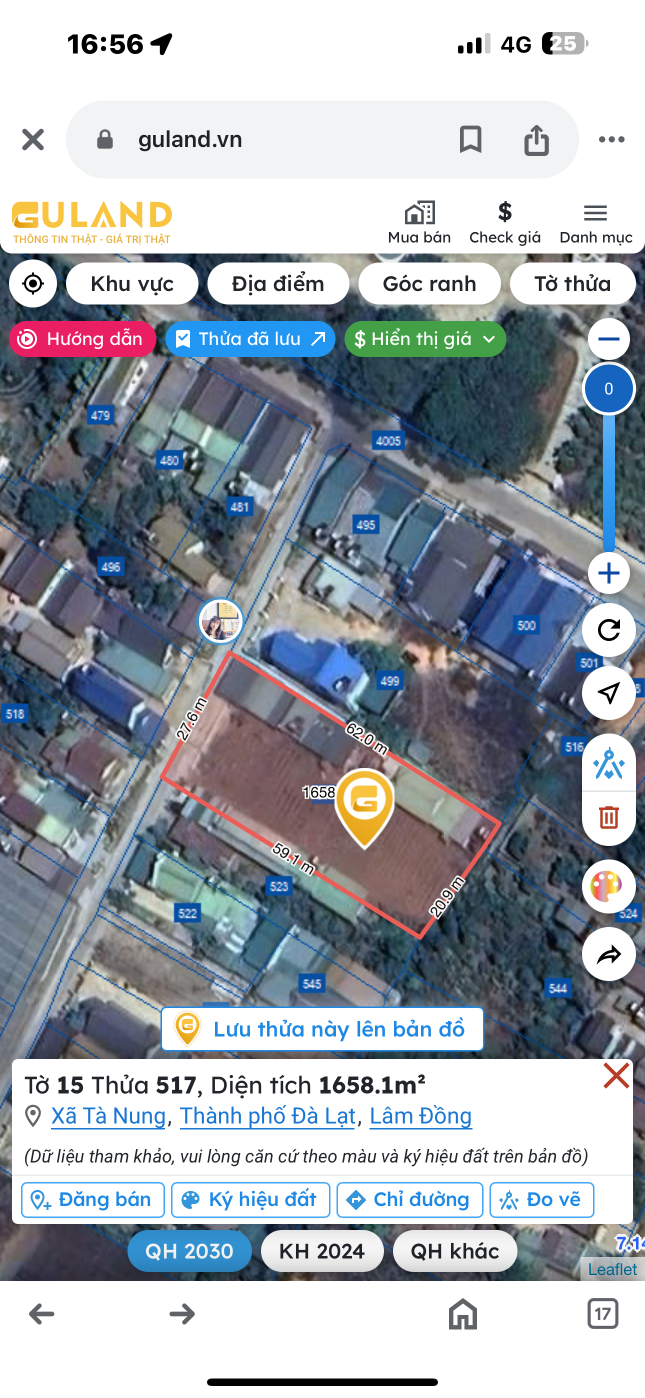
Task: Open the Danh mục menu
Action: [595, 222]
